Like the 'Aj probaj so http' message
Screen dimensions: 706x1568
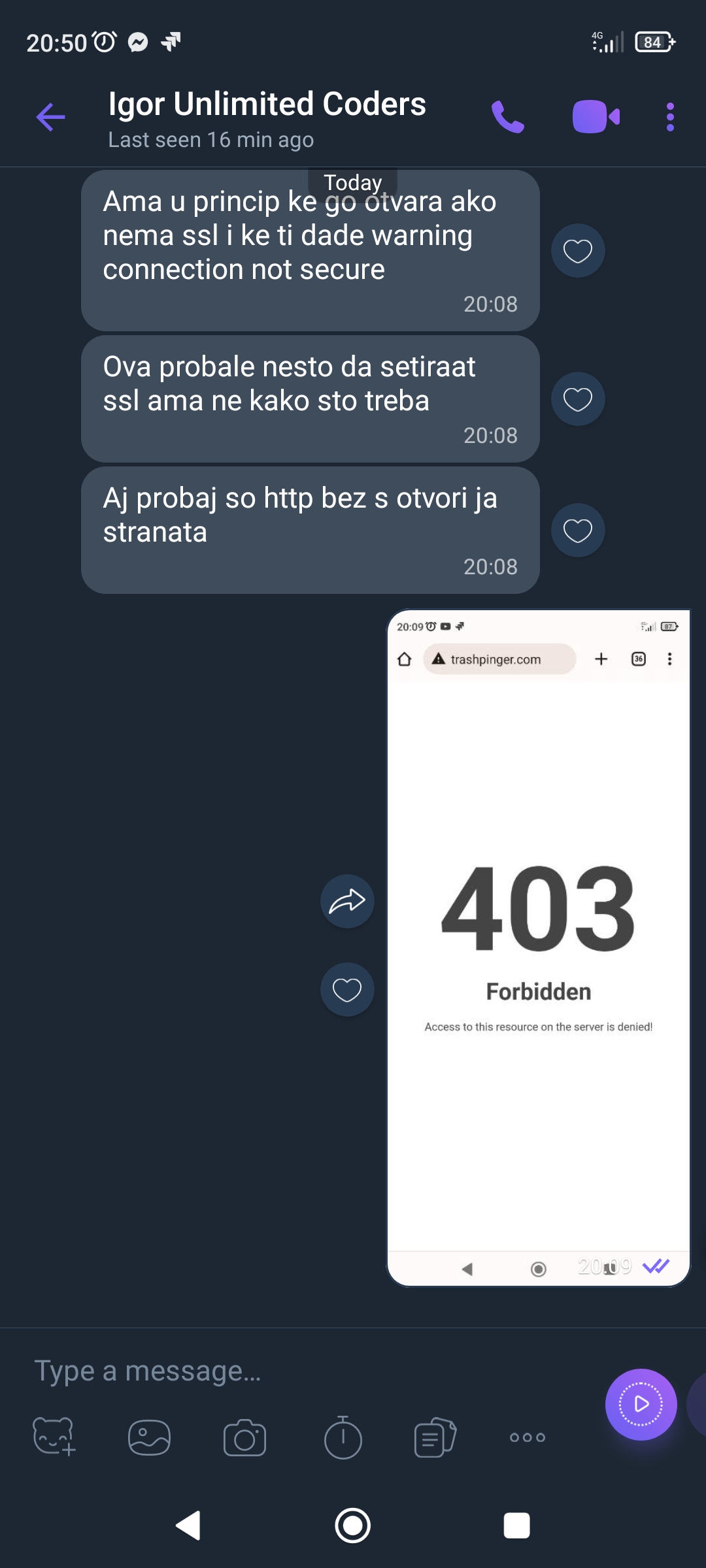(578, 531)
